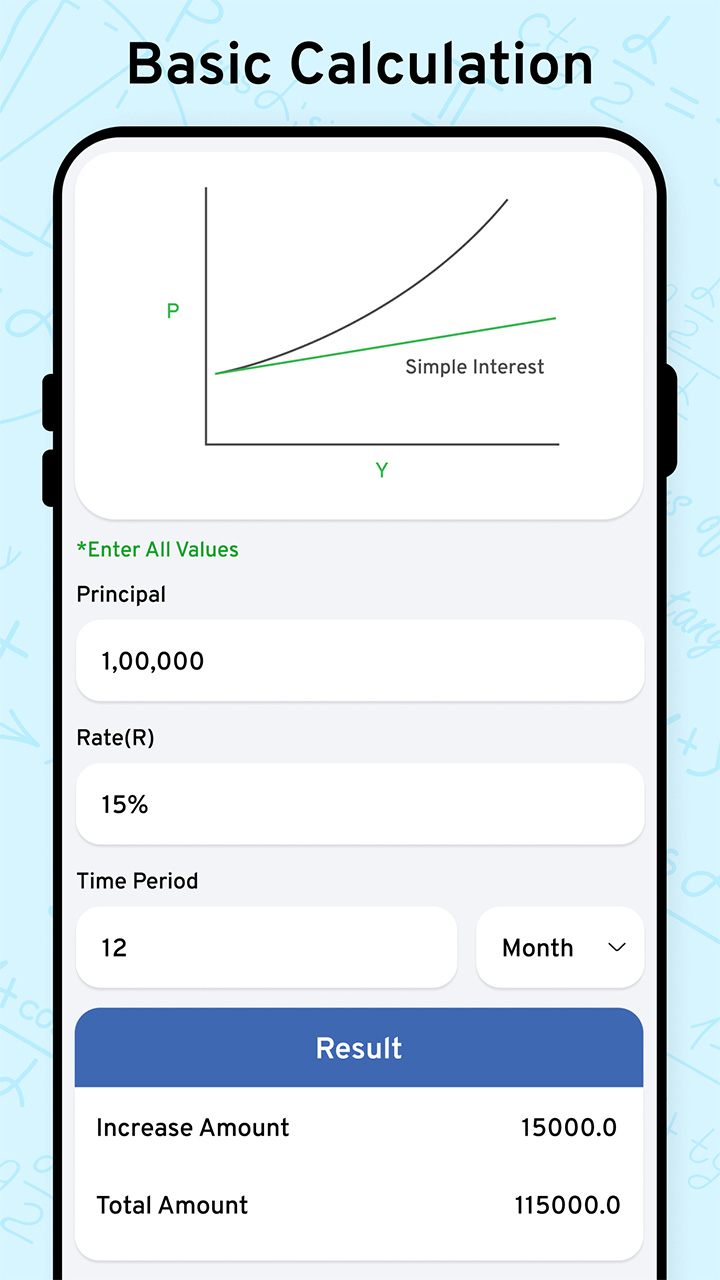720x1280 pixels.
Task: Select the Time Period field showing 12
Action: [x=266, y=947]
